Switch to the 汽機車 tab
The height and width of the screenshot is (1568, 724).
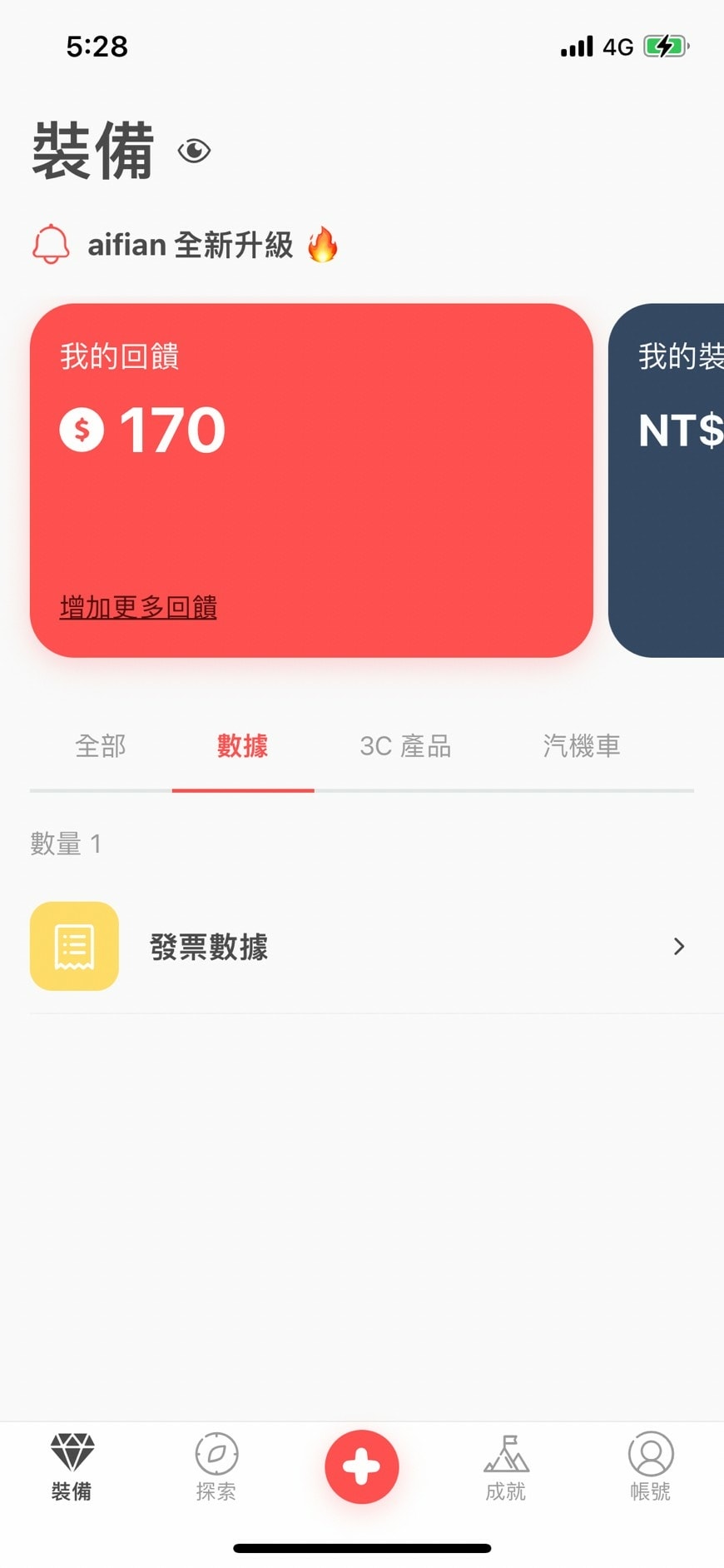point(582,745)
